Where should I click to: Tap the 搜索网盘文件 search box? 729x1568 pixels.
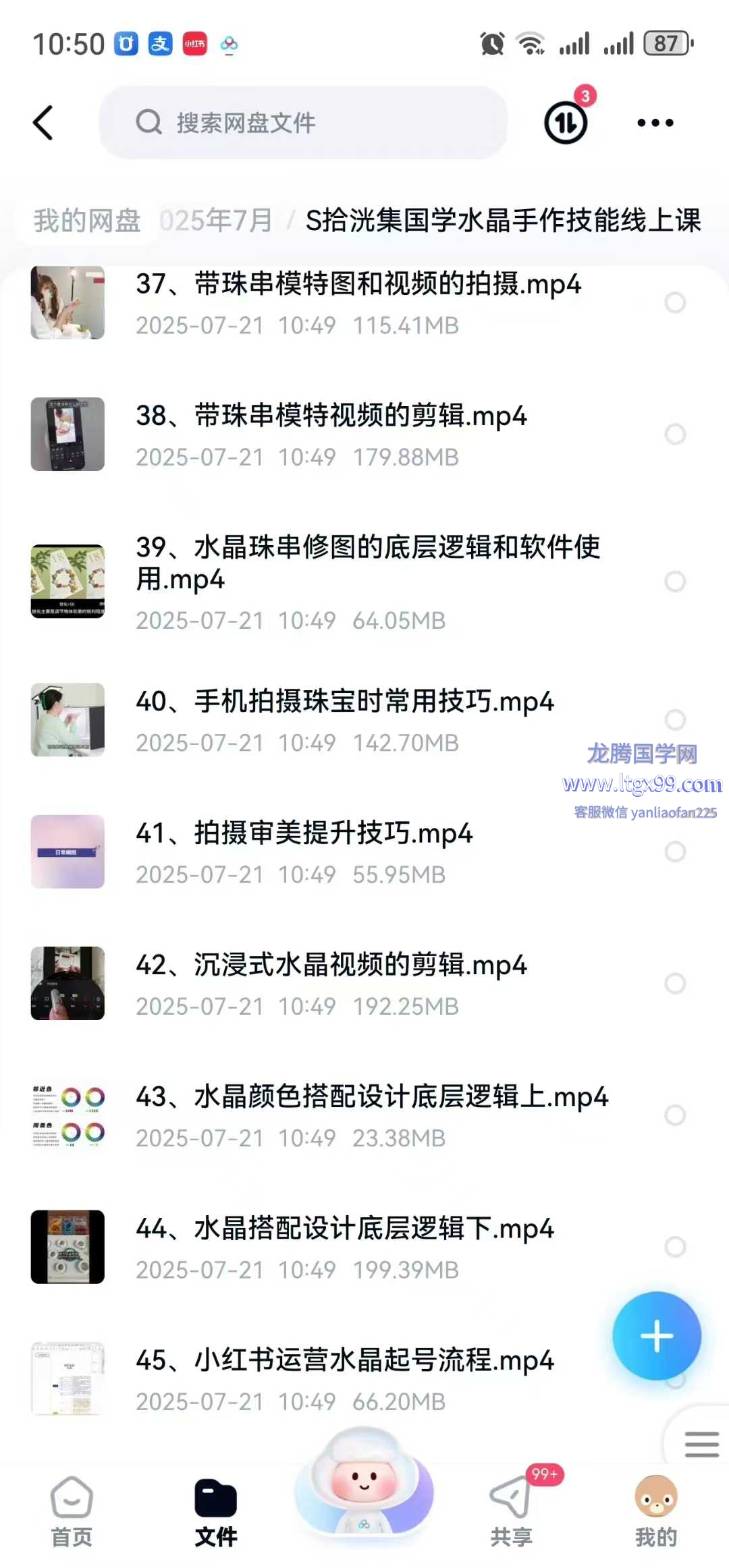tap(304, 123)
